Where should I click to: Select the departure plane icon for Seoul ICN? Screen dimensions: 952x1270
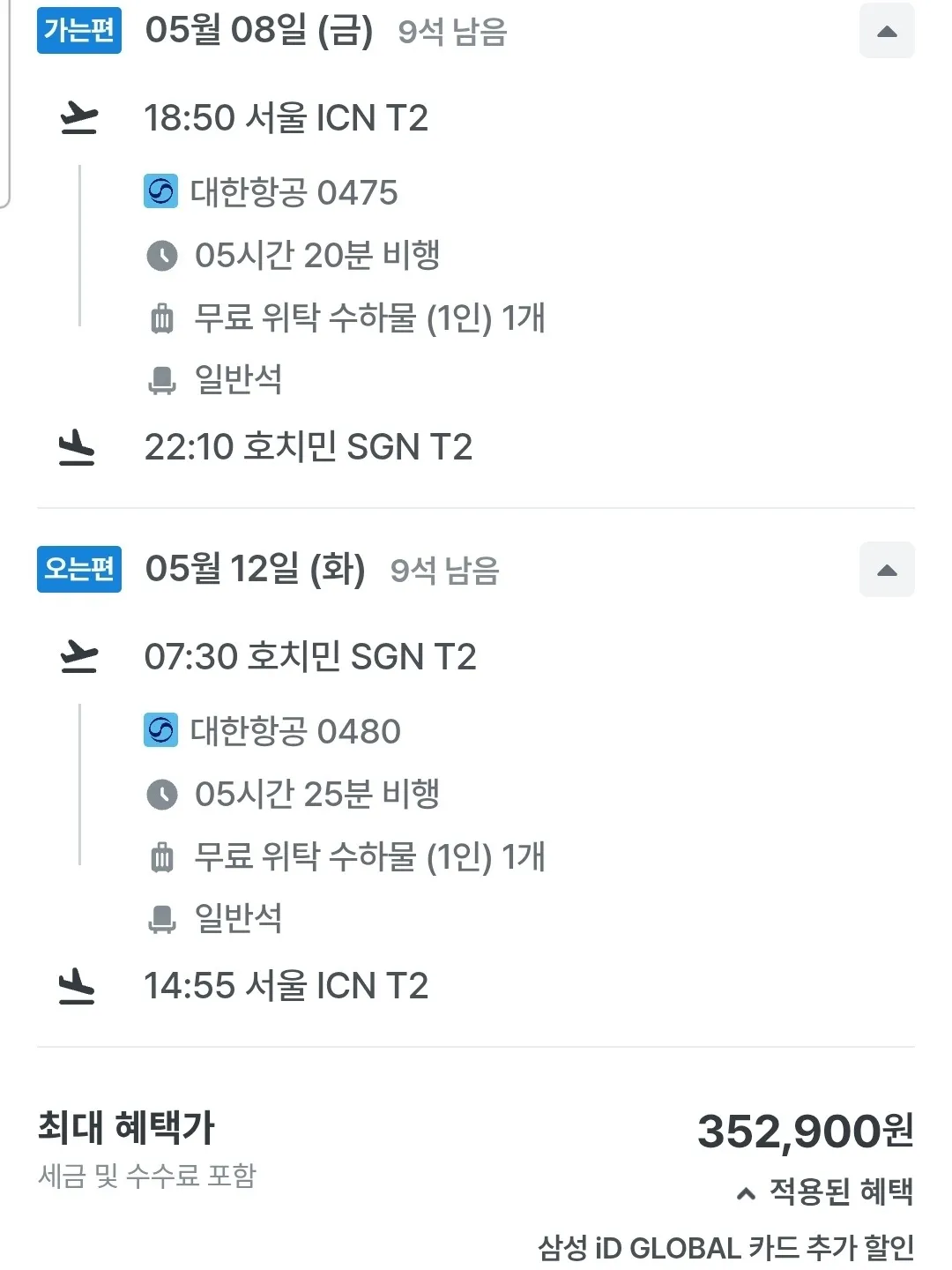pos(79,120)
